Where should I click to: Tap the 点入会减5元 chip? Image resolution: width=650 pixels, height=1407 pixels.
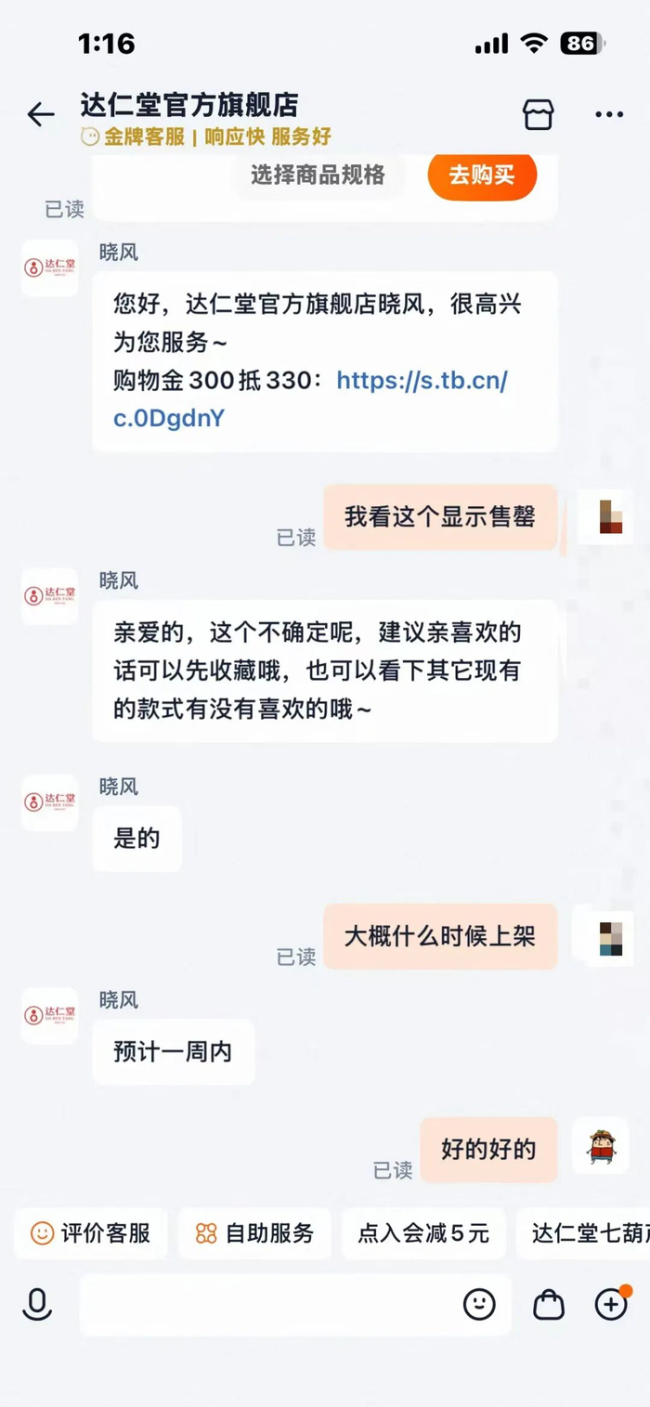[424, 1233]
